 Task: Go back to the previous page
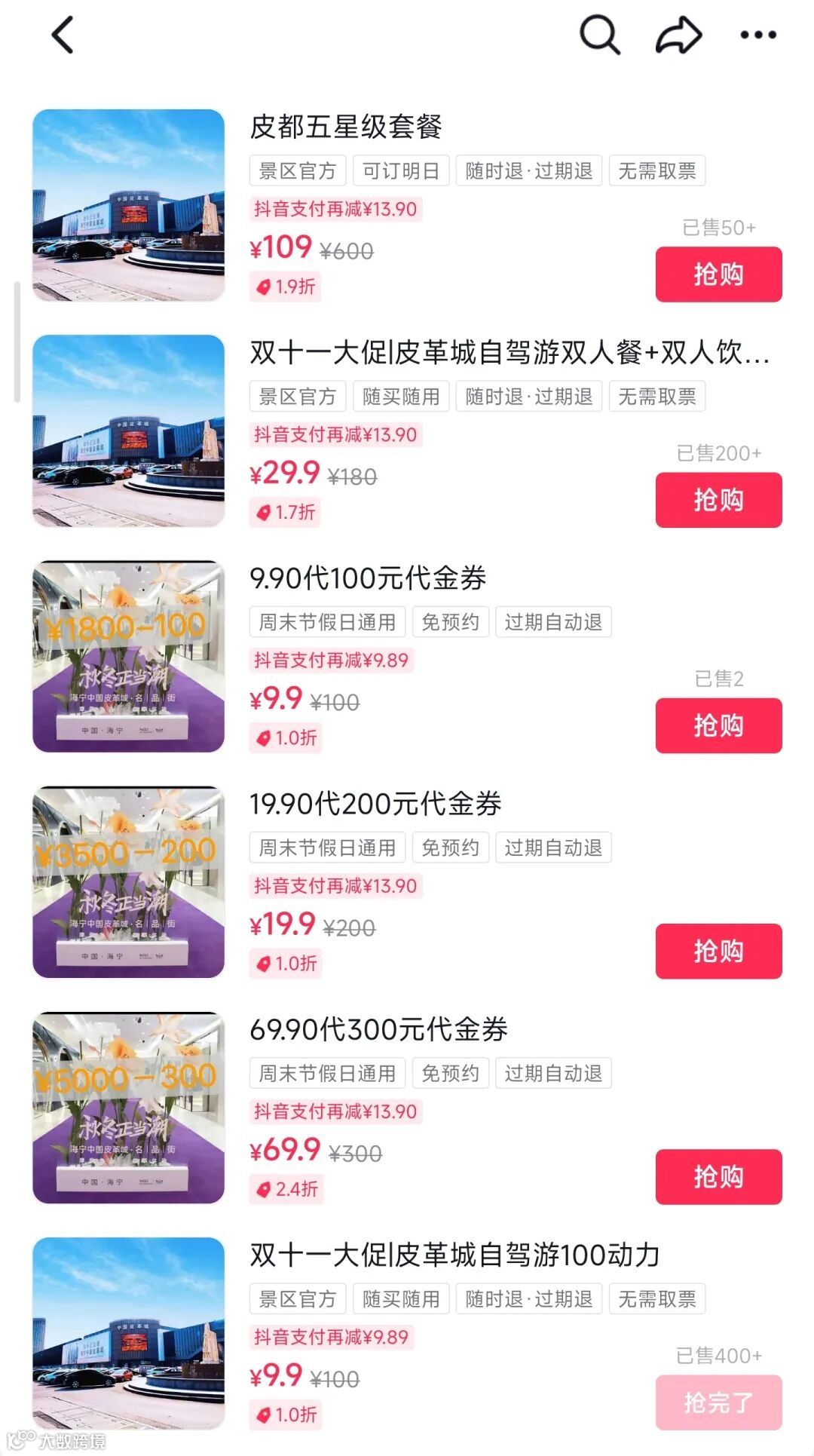[x=63, y=35]
